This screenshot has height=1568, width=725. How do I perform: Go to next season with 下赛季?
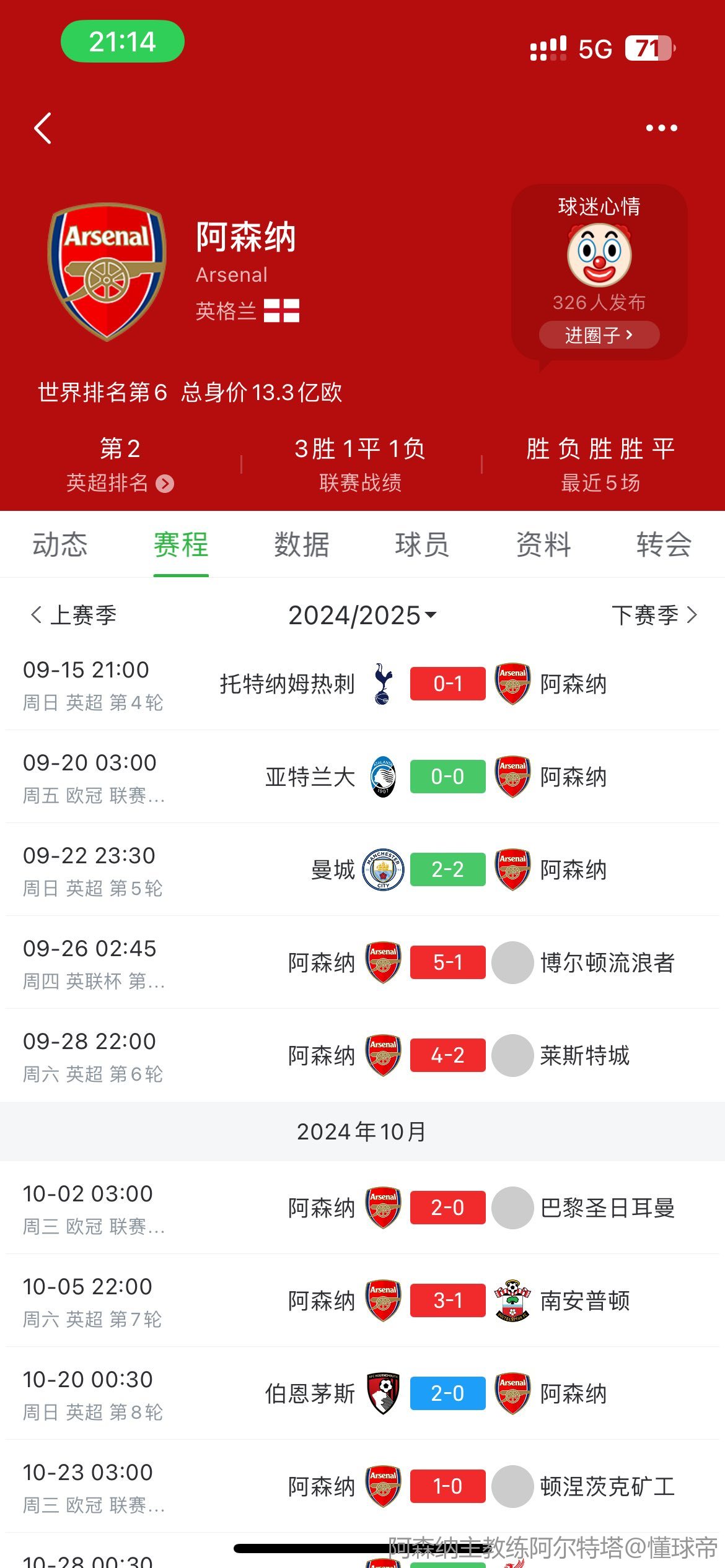[x=654, y=615]
